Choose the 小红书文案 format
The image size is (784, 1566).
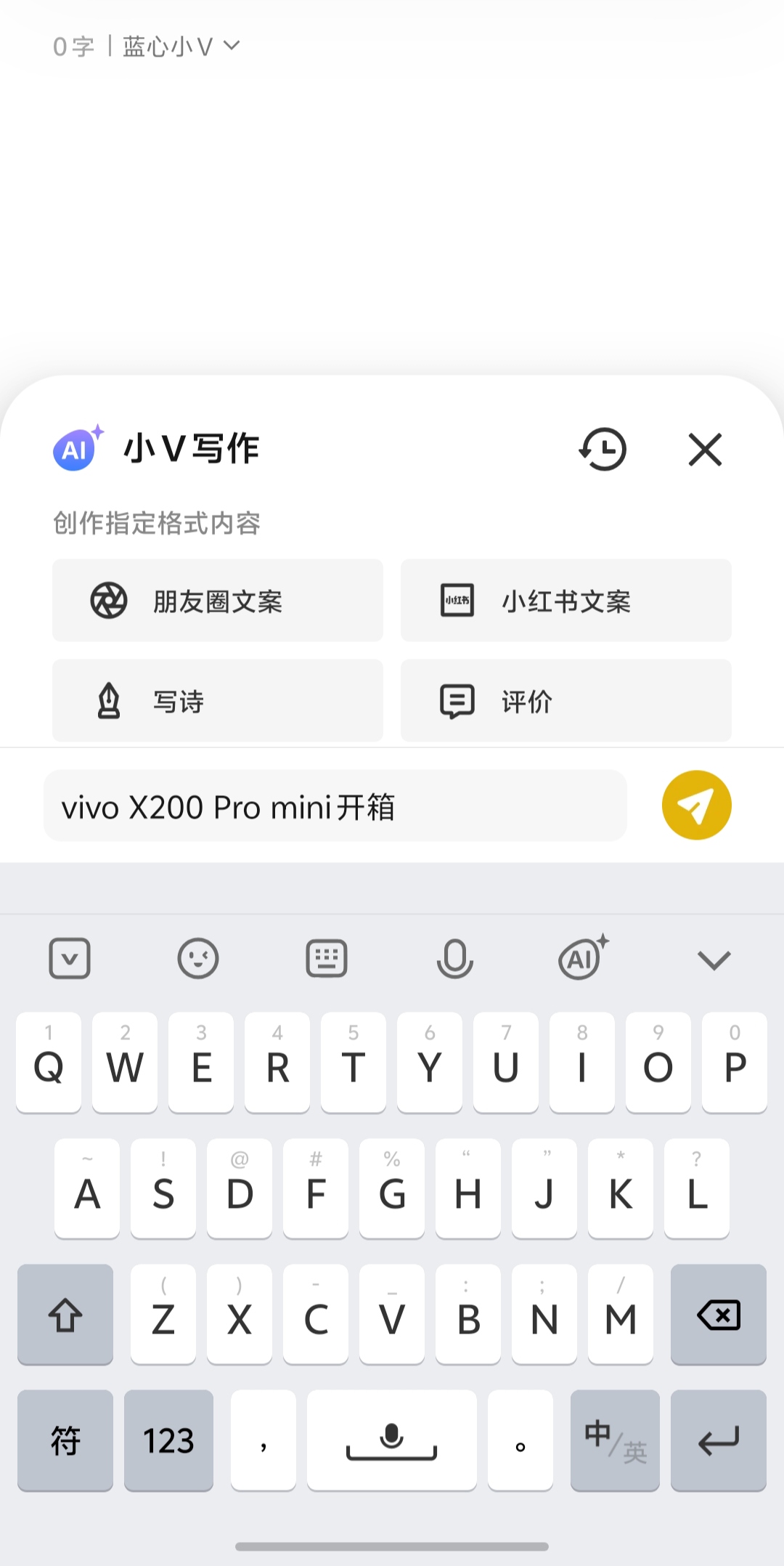point(566,601)
